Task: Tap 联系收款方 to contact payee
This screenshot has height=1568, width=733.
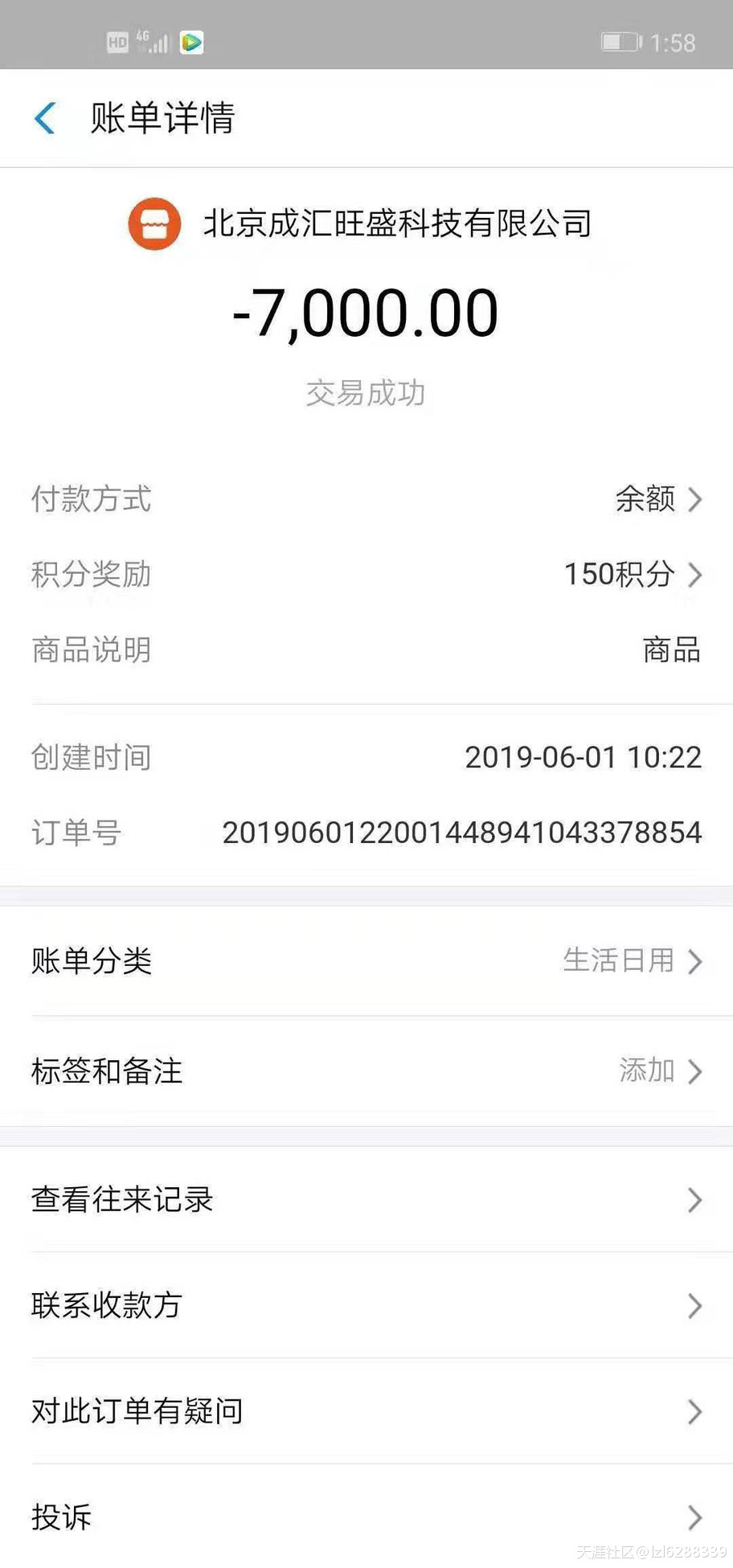Action: [x=366, y=1305]
